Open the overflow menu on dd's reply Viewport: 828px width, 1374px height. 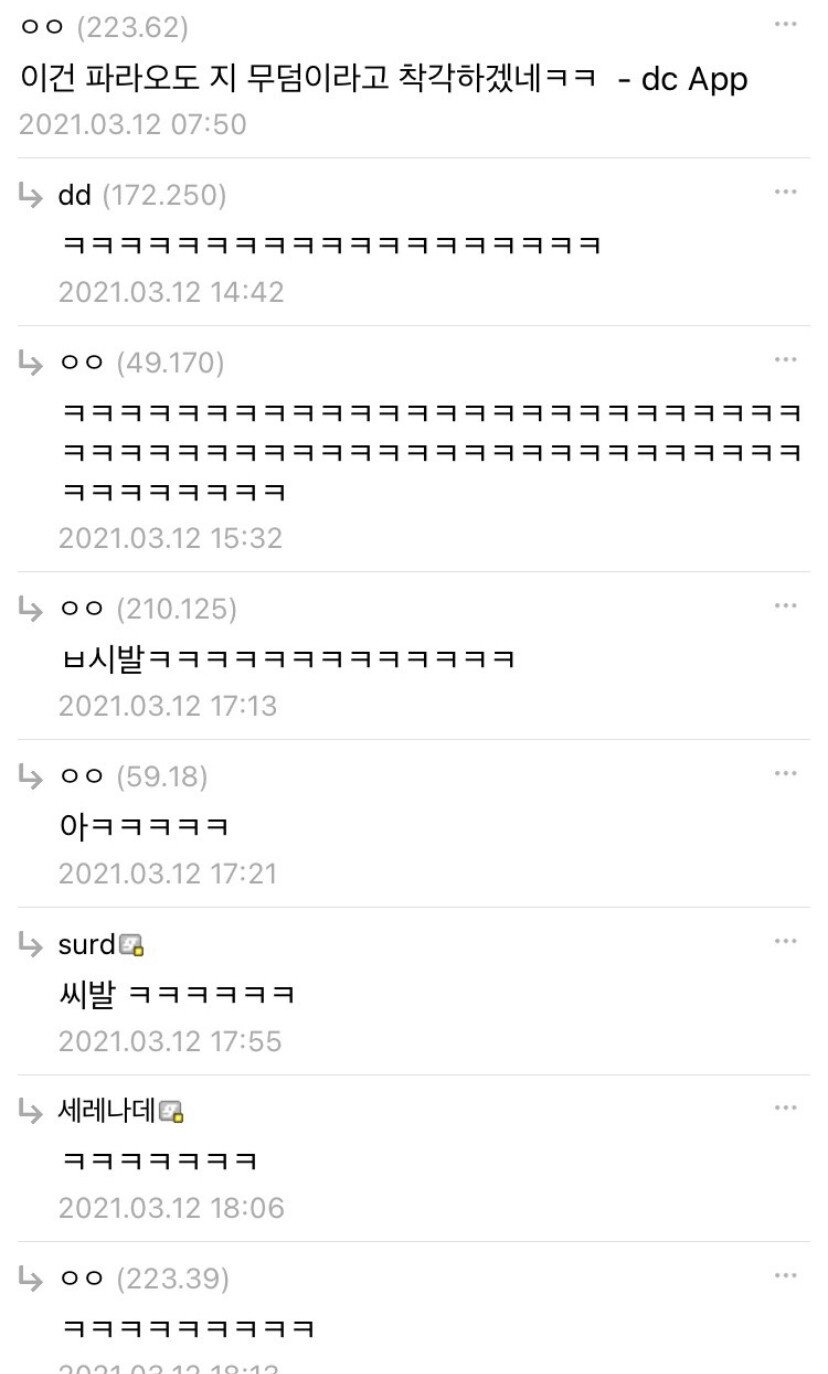coord(785,192)
